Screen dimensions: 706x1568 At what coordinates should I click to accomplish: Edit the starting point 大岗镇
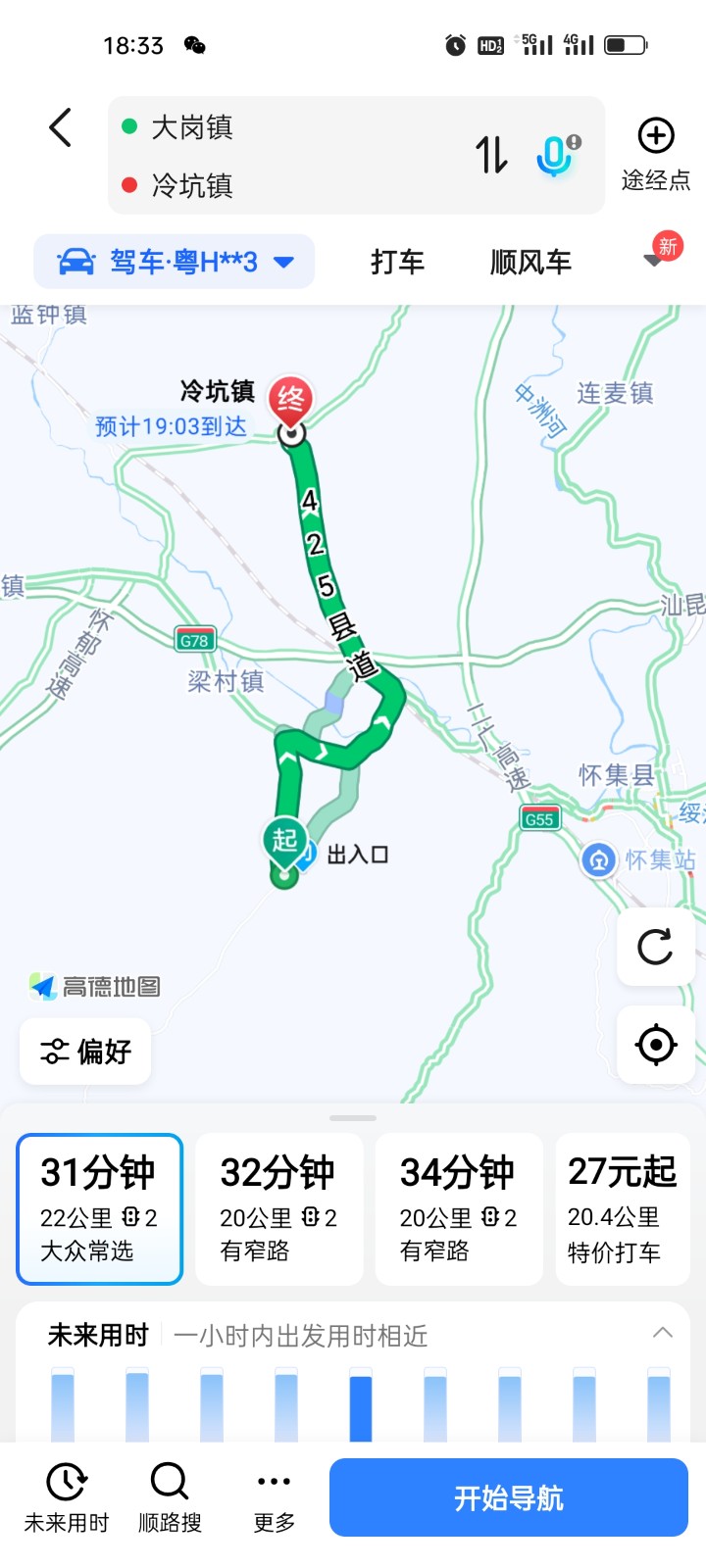coord(192,127)
